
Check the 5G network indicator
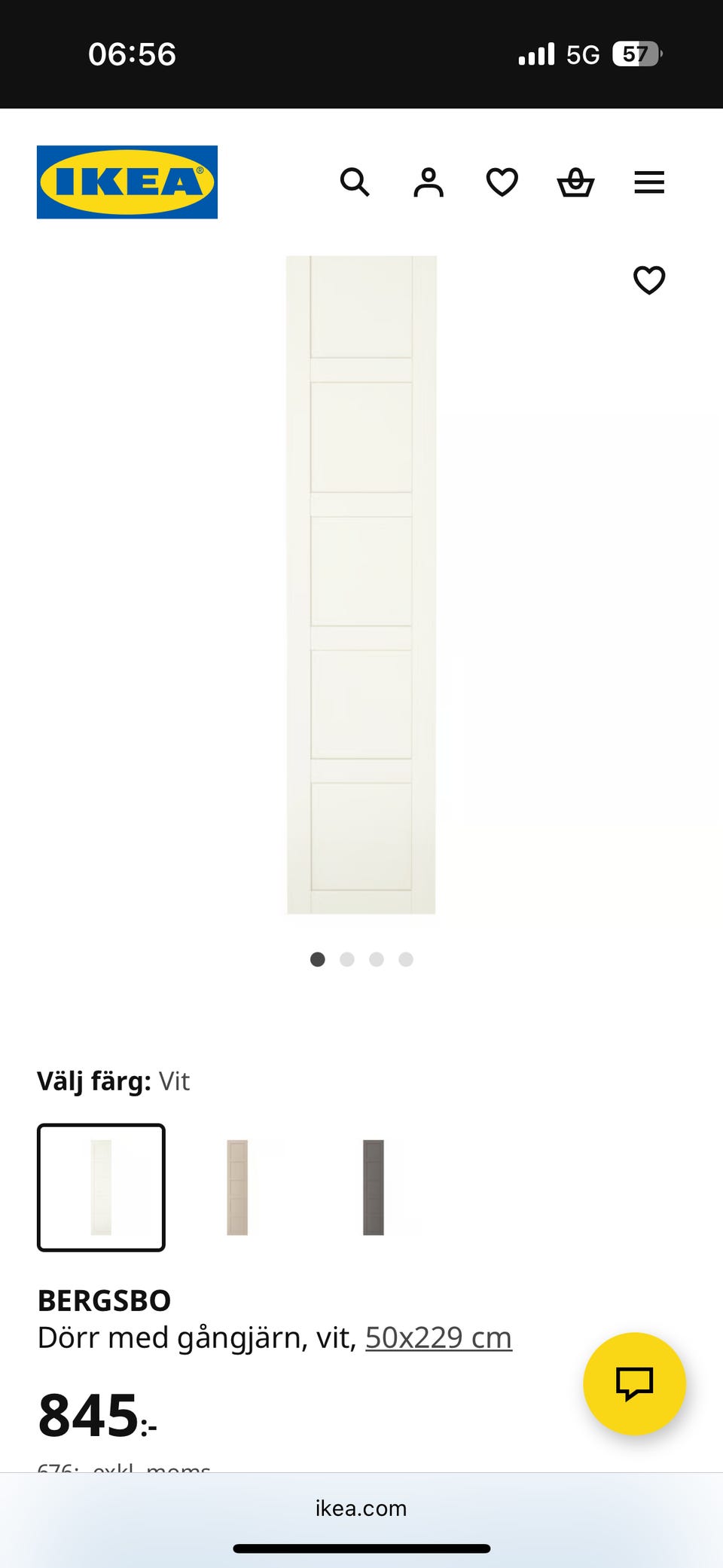coord(581,53)
